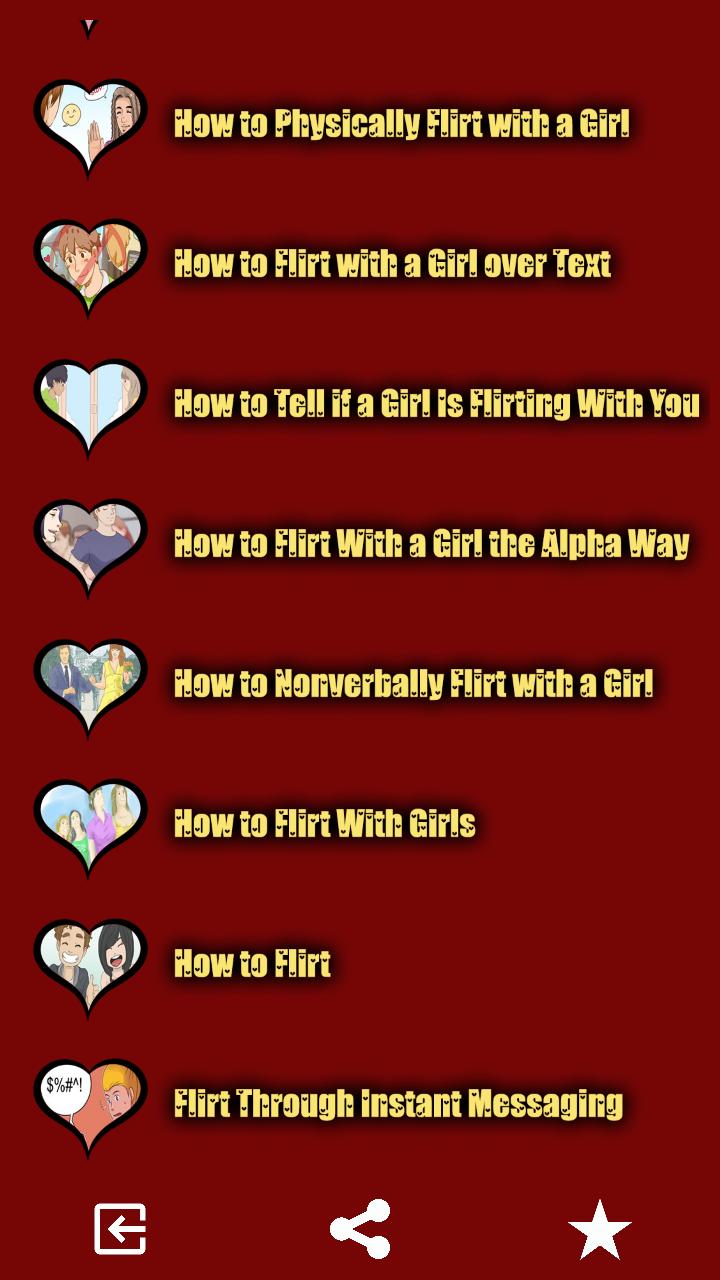
Task: Open How to Nonverbally Flirt with a Girl
Action: [x=413, y=684]
